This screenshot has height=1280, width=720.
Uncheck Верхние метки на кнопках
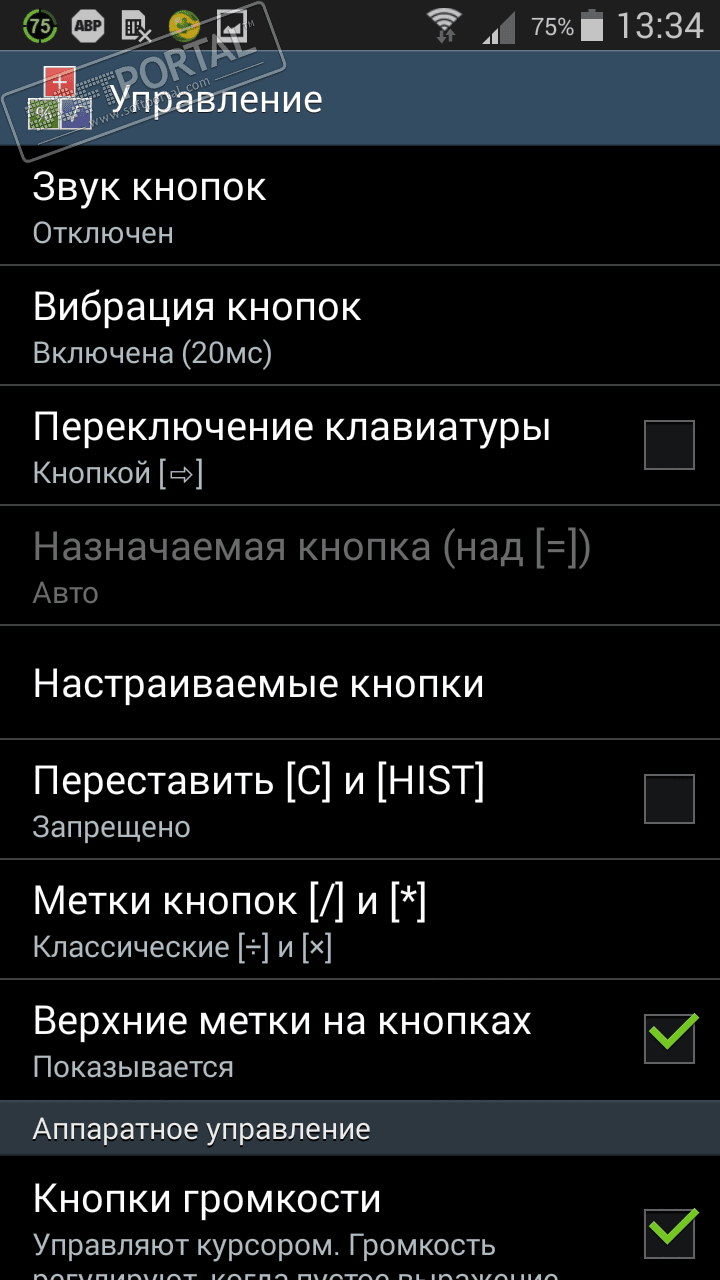click(x=669, y=1038)
